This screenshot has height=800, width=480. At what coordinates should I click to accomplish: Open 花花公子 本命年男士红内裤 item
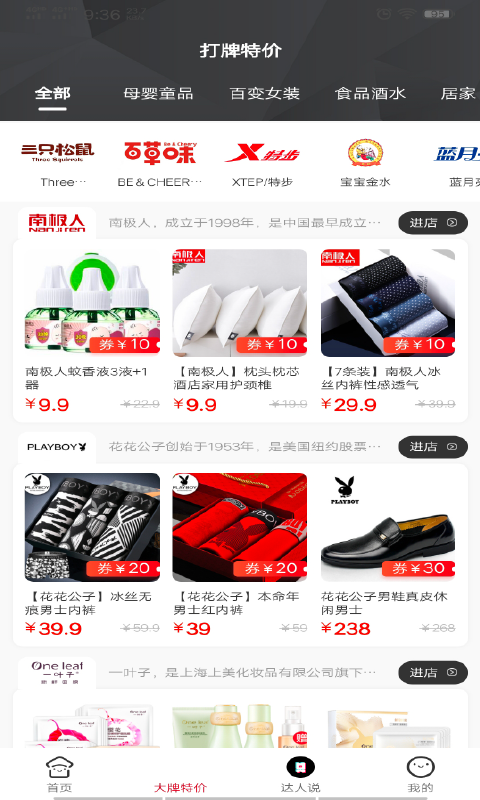tap(240, 555)
